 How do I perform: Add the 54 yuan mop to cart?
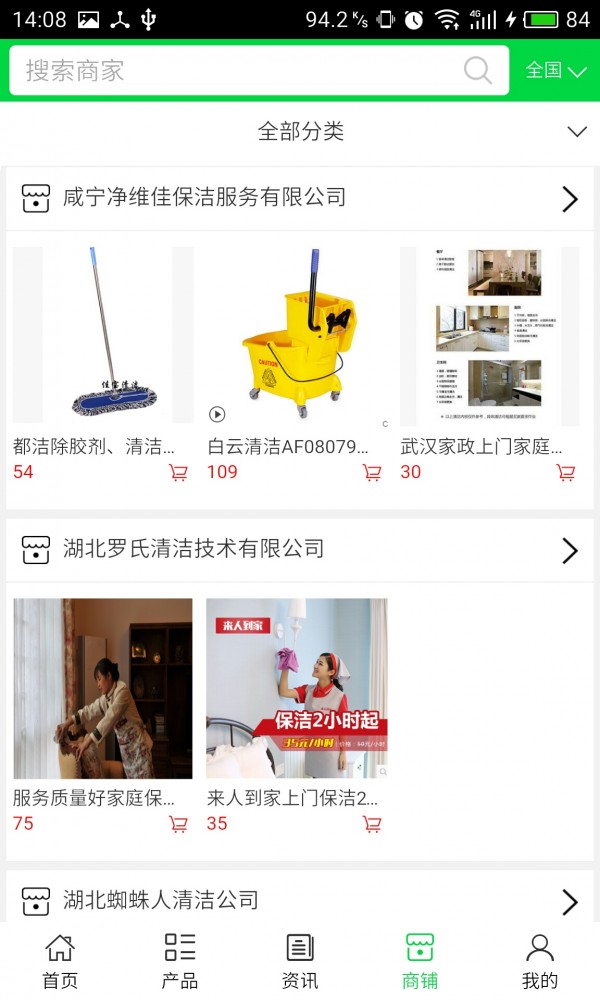[x=179, y=472]
